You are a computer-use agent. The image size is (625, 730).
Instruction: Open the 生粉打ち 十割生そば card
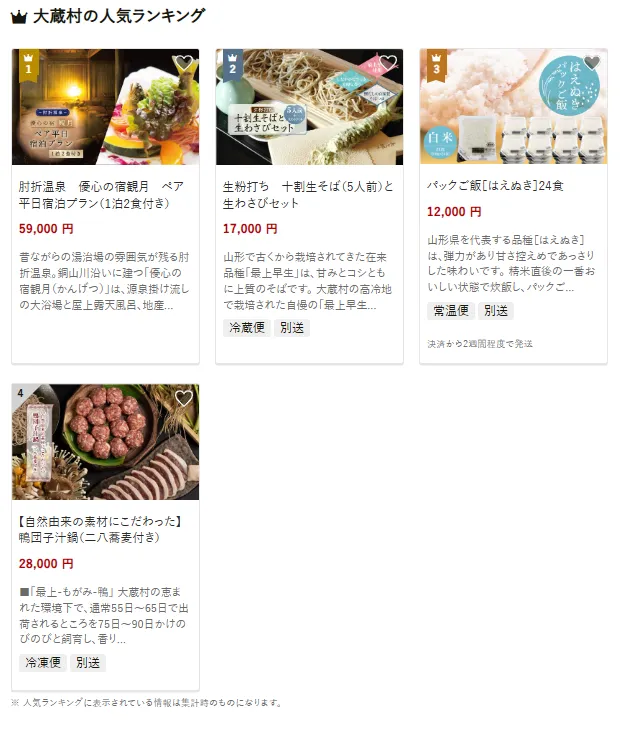(308, 195)
